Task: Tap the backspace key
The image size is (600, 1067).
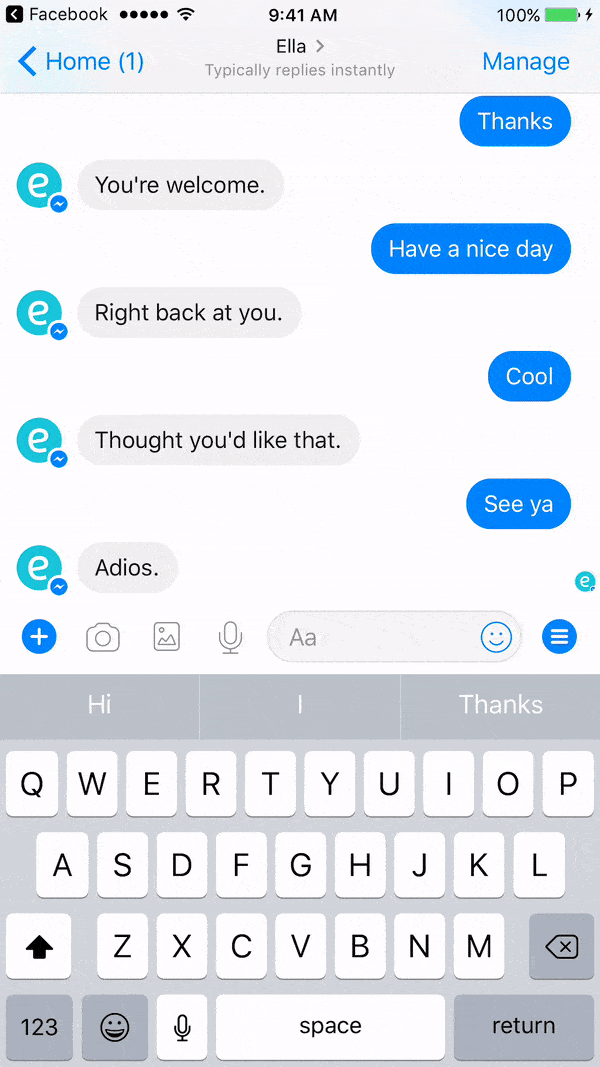Action: tap(561, 946)
